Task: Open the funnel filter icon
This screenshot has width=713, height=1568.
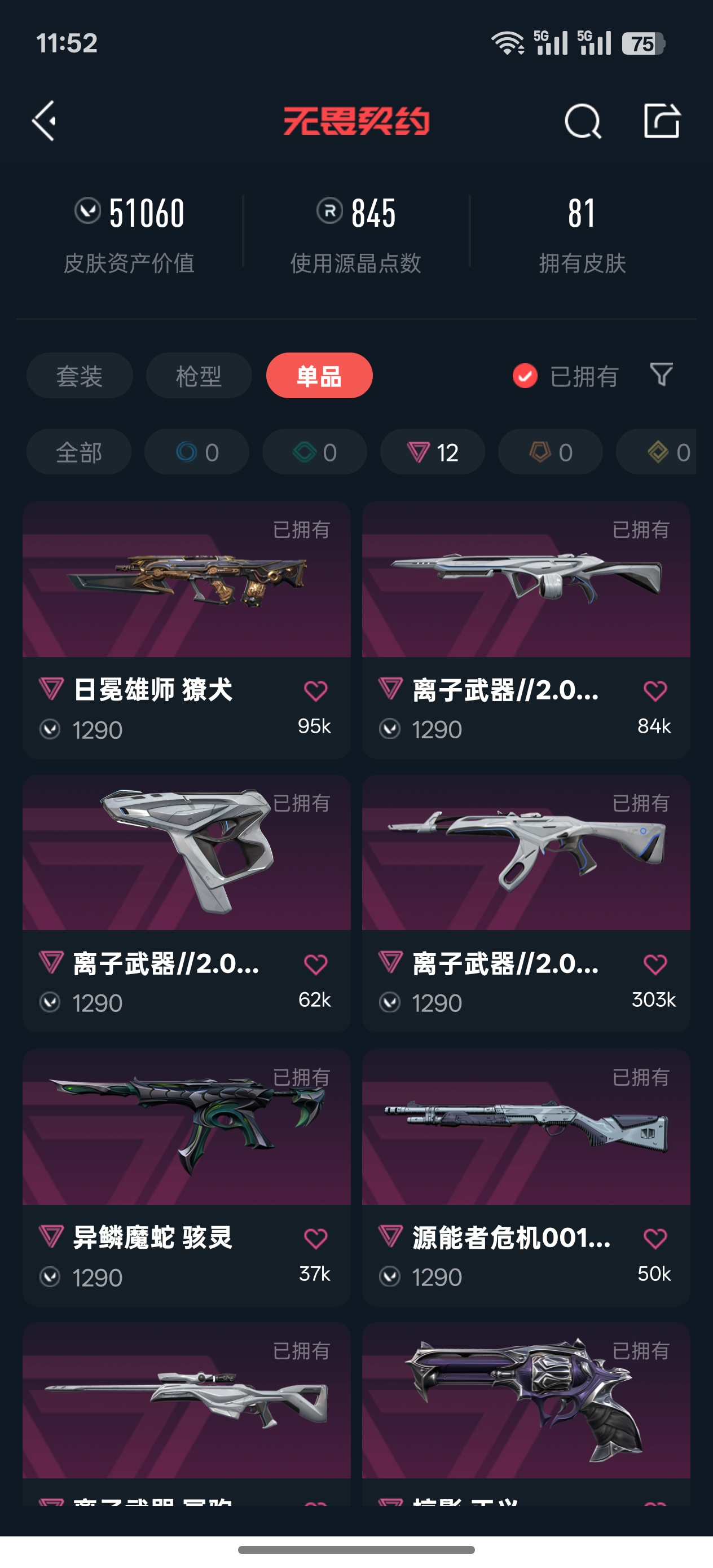Action: pyautogui.click(x=661, y=375)
